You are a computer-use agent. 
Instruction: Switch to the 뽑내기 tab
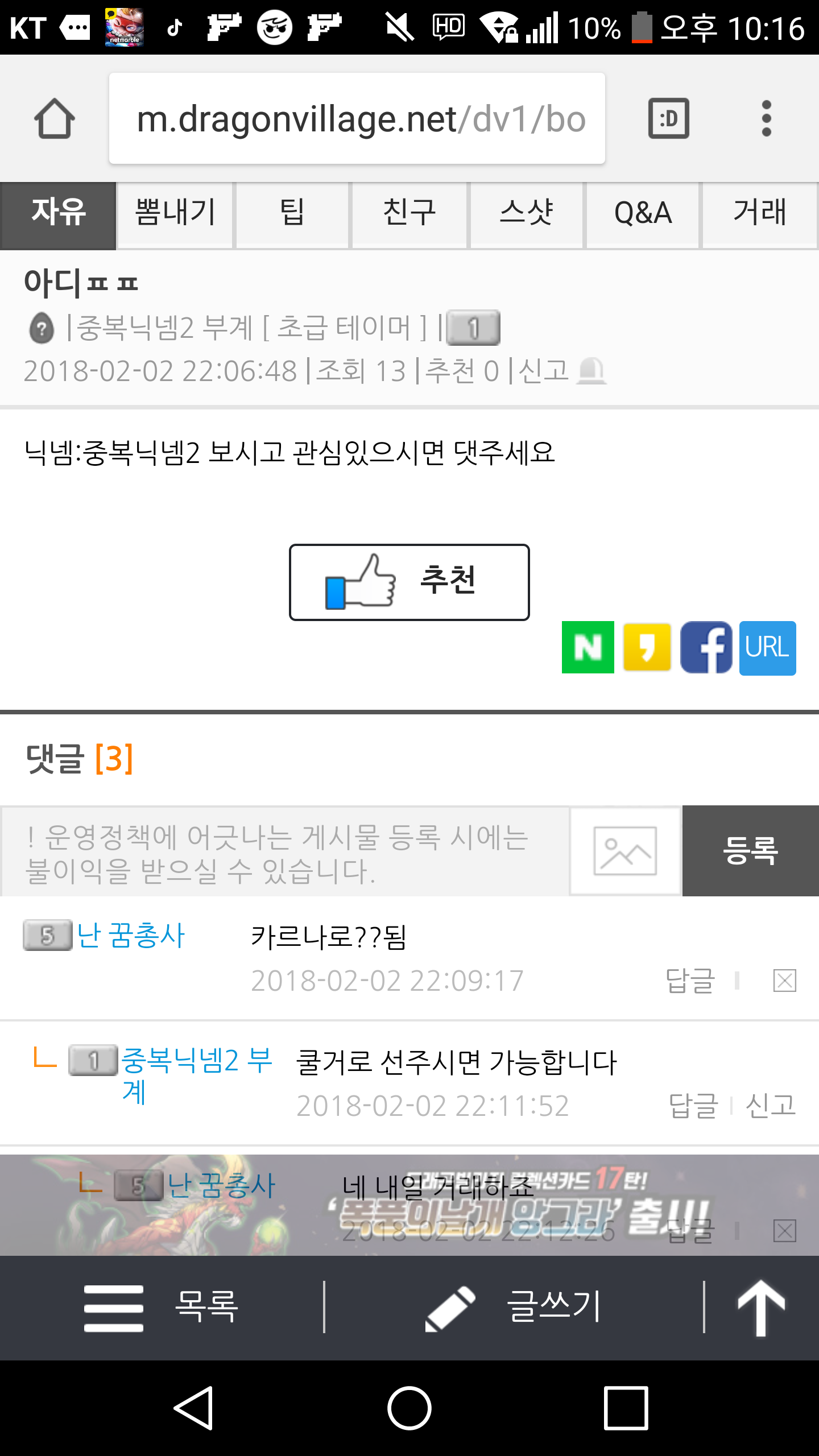pyautogui.click(x=175, y=213)
